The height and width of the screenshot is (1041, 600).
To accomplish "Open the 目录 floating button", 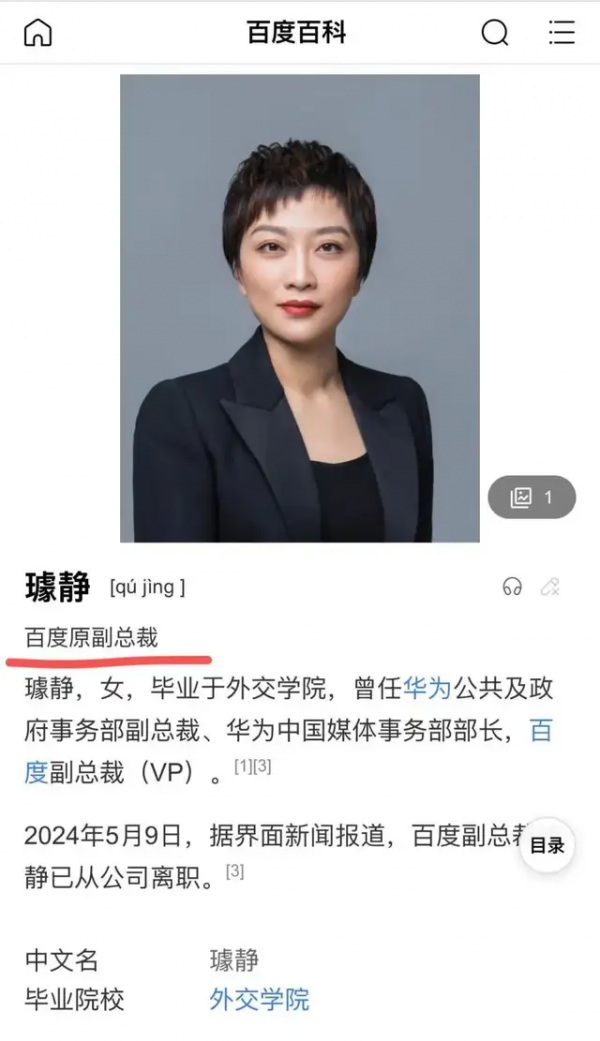I will coord(547,845).
